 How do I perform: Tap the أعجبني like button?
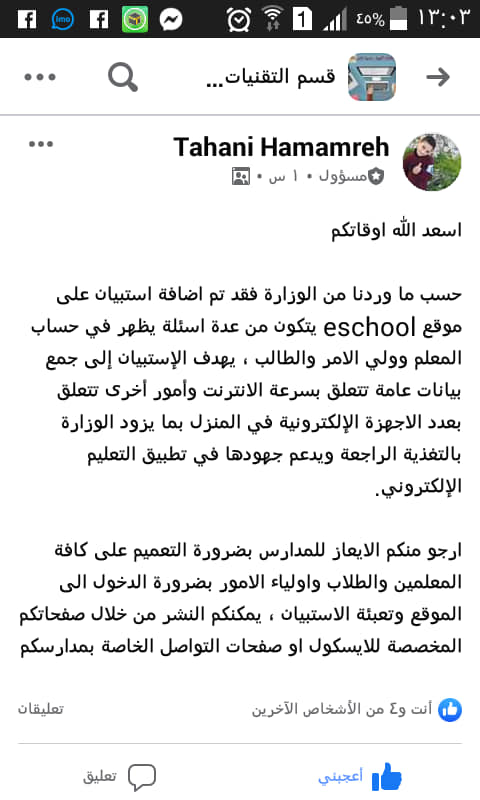click(x=360, y=777)
